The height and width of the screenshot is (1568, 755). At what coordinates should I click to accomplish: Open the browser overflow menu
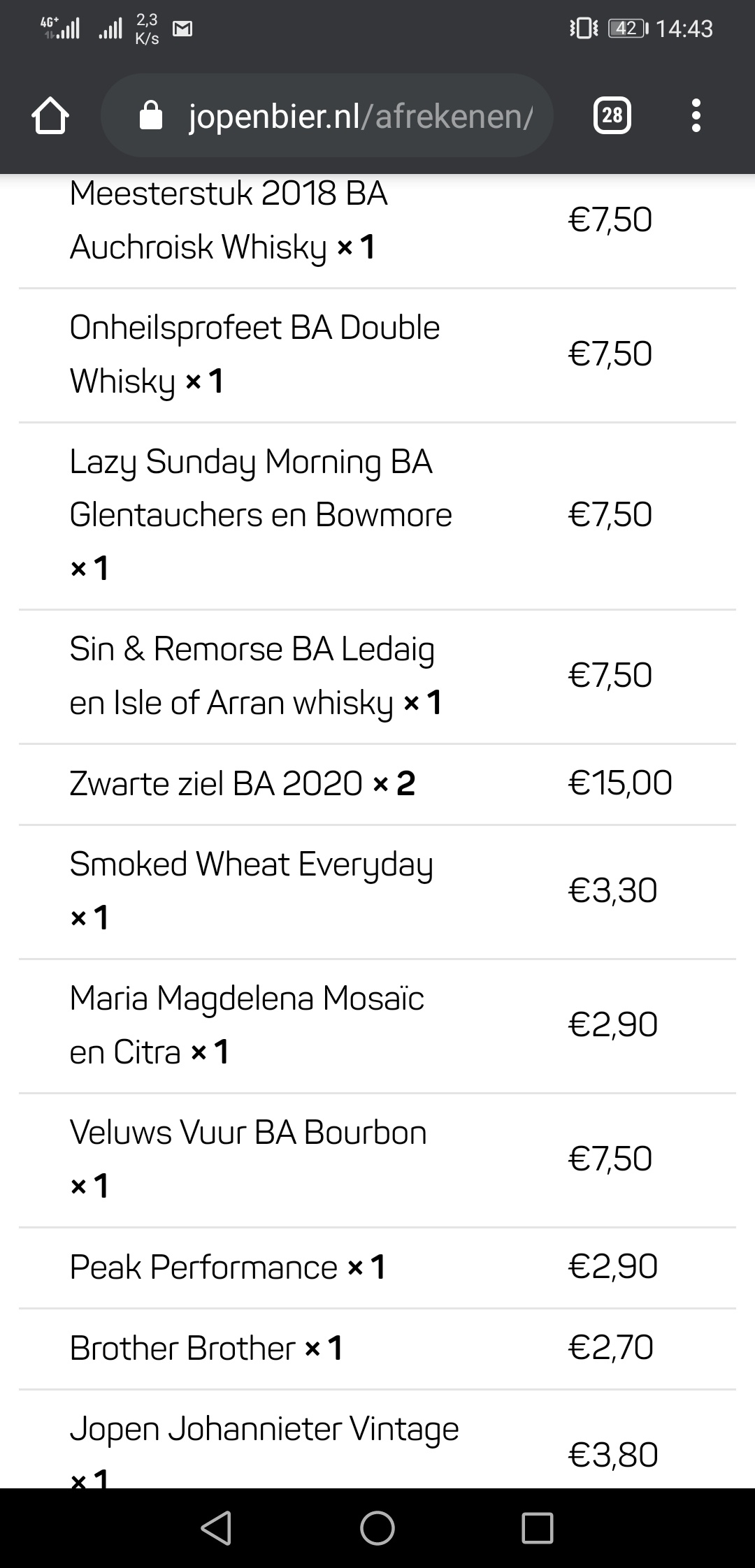[x=696, y=115]
